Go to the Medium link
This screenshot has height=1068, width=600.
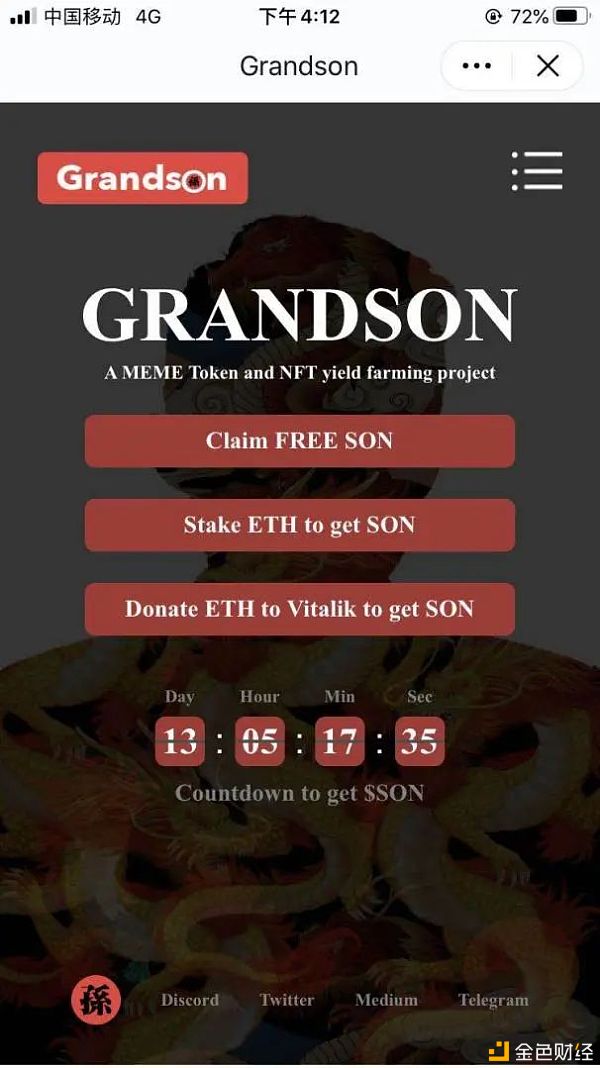coord(386,1000)
